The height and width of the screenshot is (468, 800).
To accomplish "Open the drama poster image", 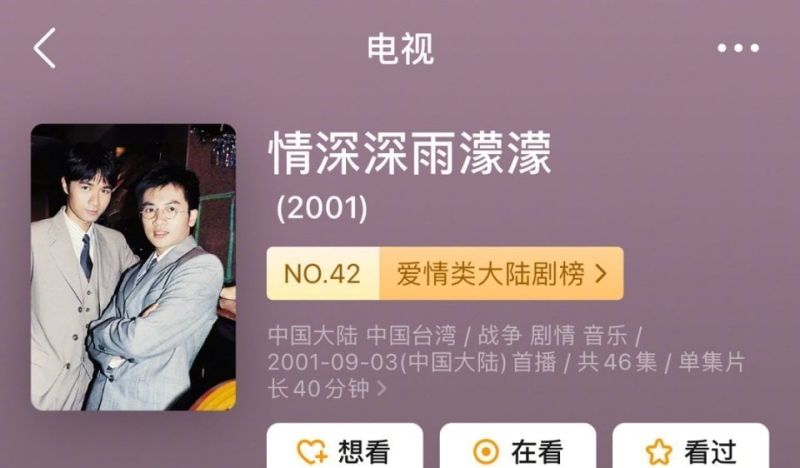I will tap(133, 267).
